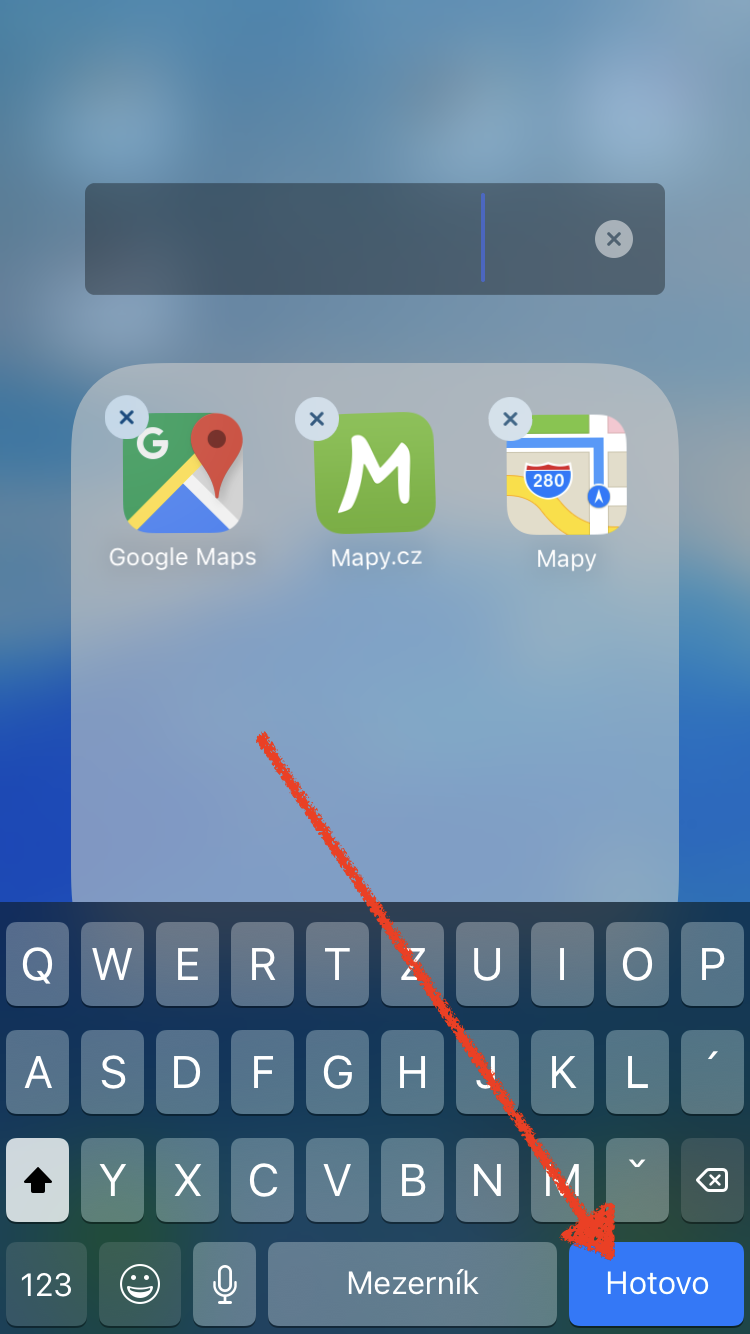Tap the Mezerník space key
The image size is (750, 1334).
412,1284
